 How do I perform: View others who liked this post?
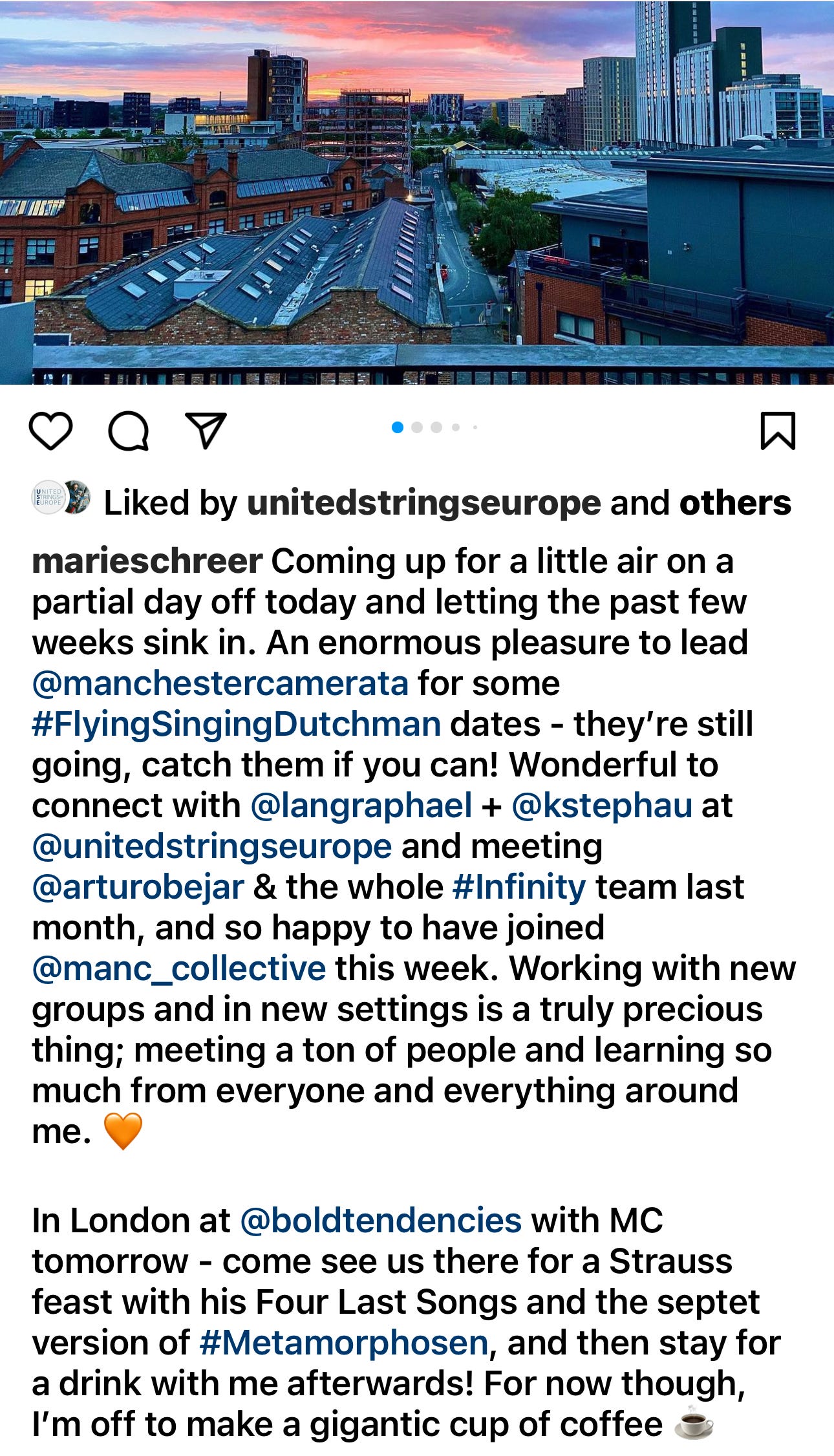coord(735,503)
